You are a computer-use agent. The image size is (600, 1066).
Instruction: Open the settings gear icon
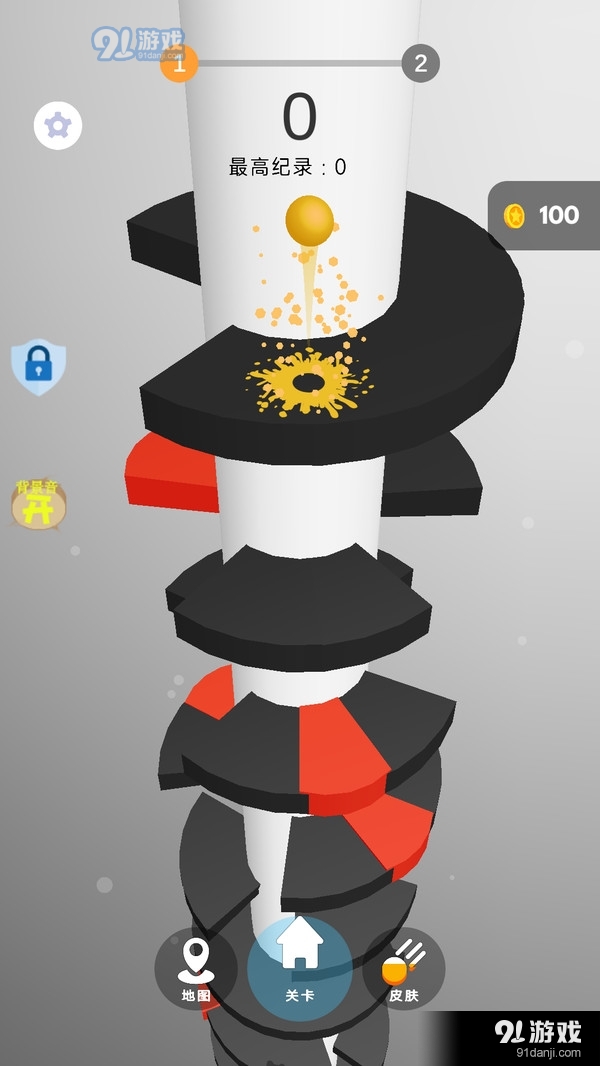click(58, 126)
